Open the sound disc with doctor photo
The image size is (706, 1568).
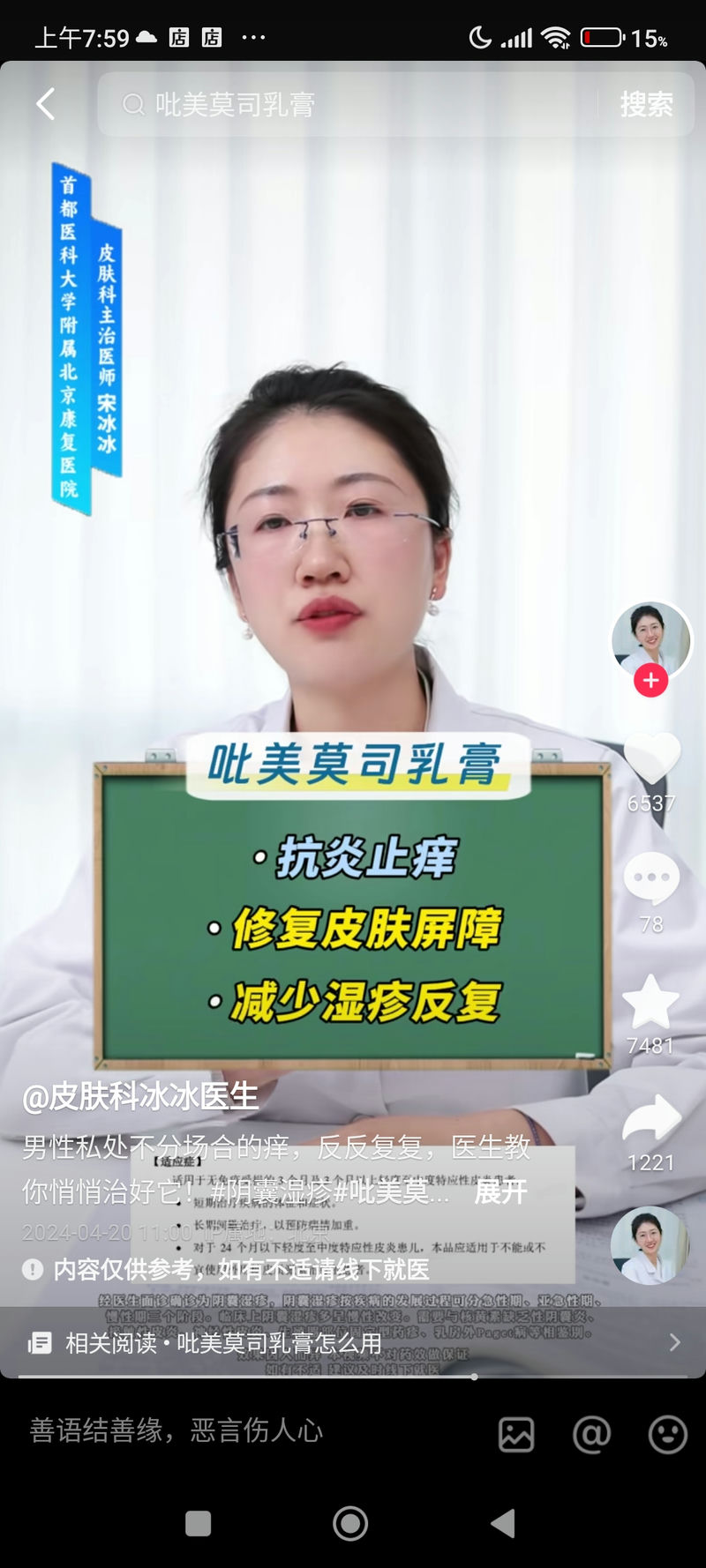651,1245
